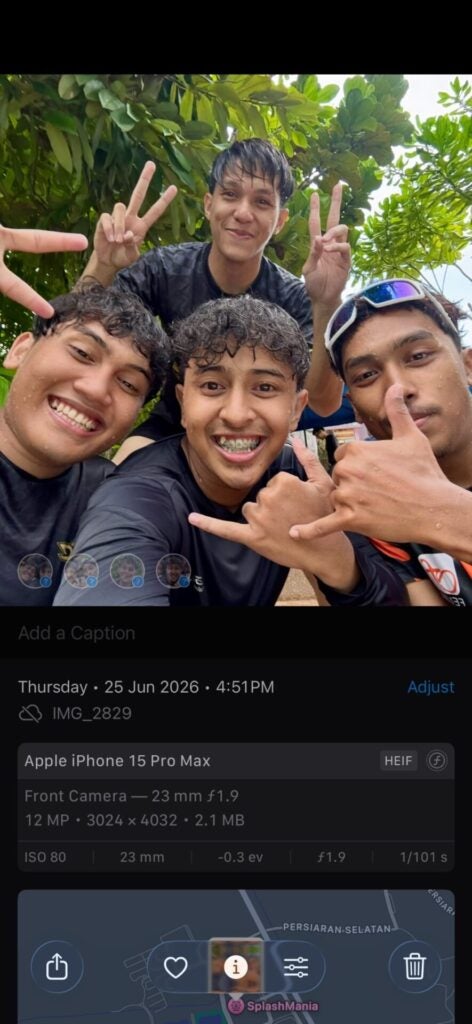Add a caption to the photo
This screenshot has height=1024, width=472.
click(77, 633)
